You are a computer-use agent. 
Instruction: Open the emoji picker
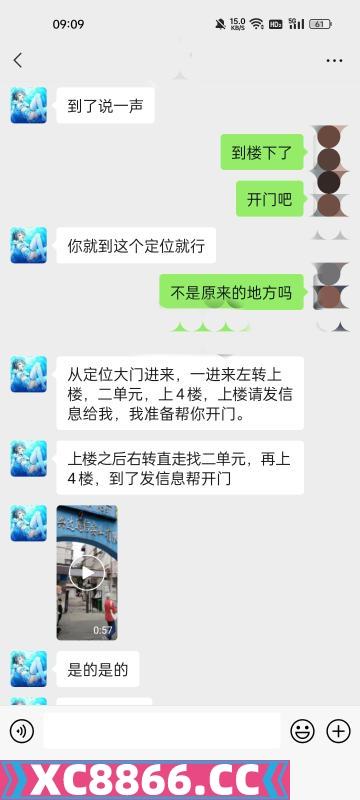pos(302,731)
